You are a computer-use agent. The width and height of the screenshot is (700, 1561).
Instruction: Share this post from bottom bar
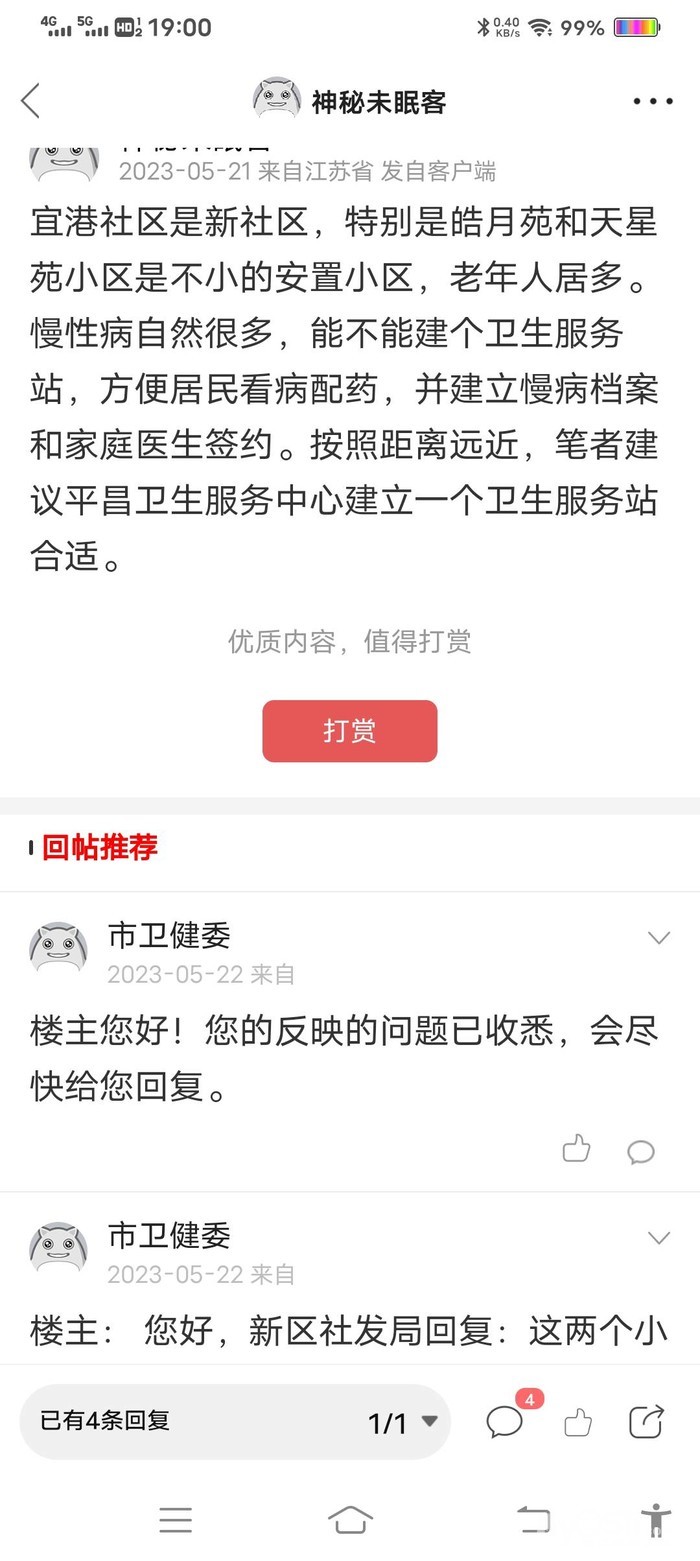coord(646,1421)
